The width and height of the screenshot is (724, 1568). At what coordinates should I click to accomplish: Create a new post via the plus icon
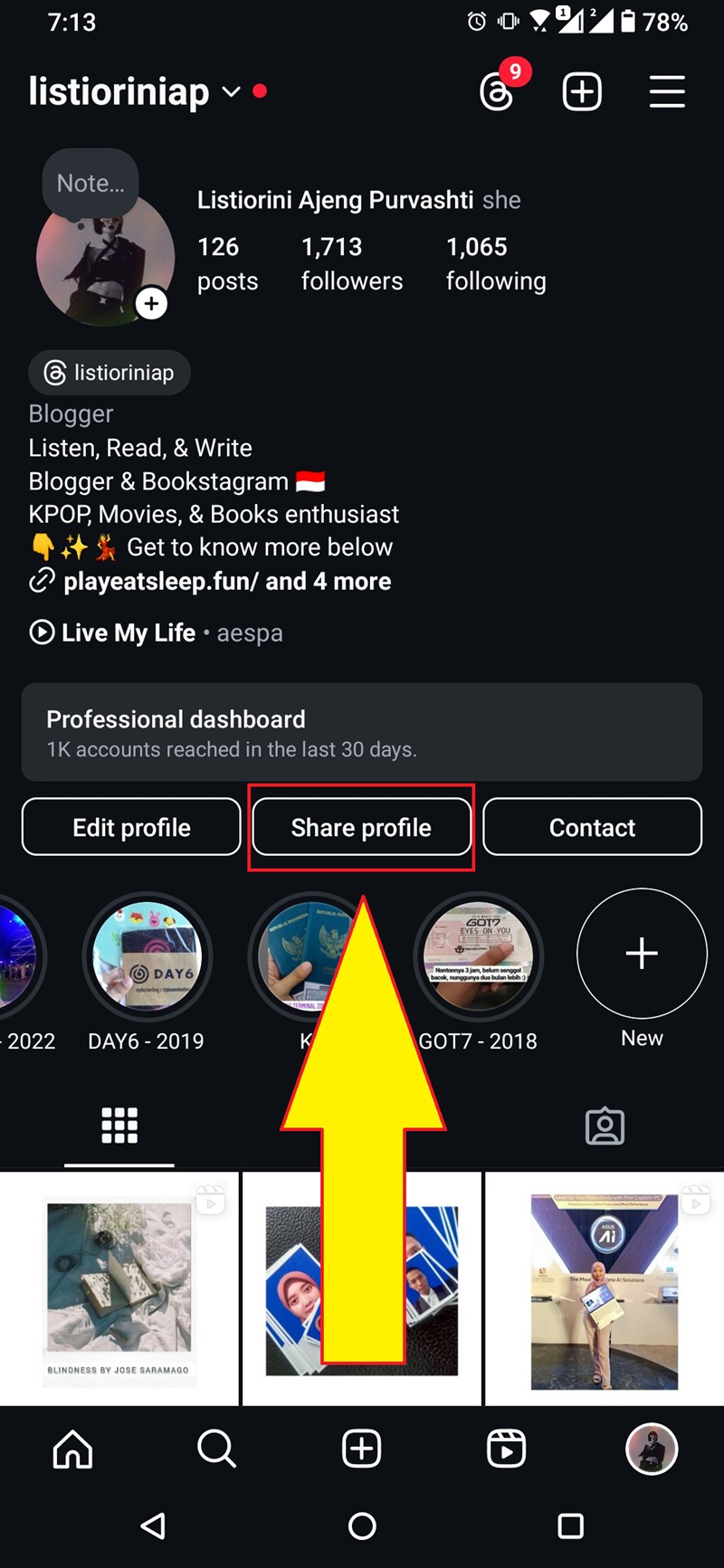(582, 91)
